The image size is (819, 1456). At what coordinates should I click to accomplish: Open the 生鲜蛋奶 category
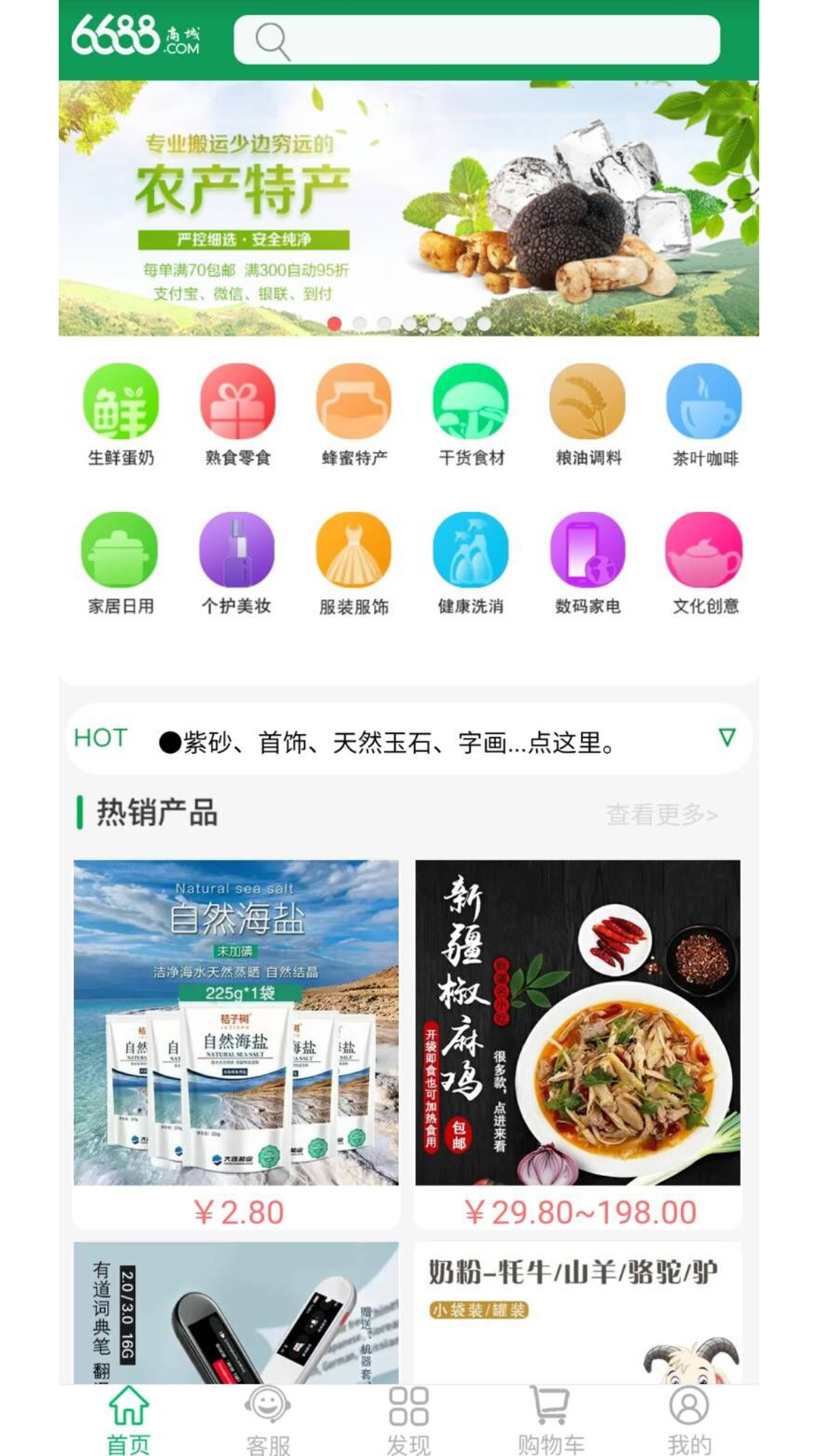point(121,414)
